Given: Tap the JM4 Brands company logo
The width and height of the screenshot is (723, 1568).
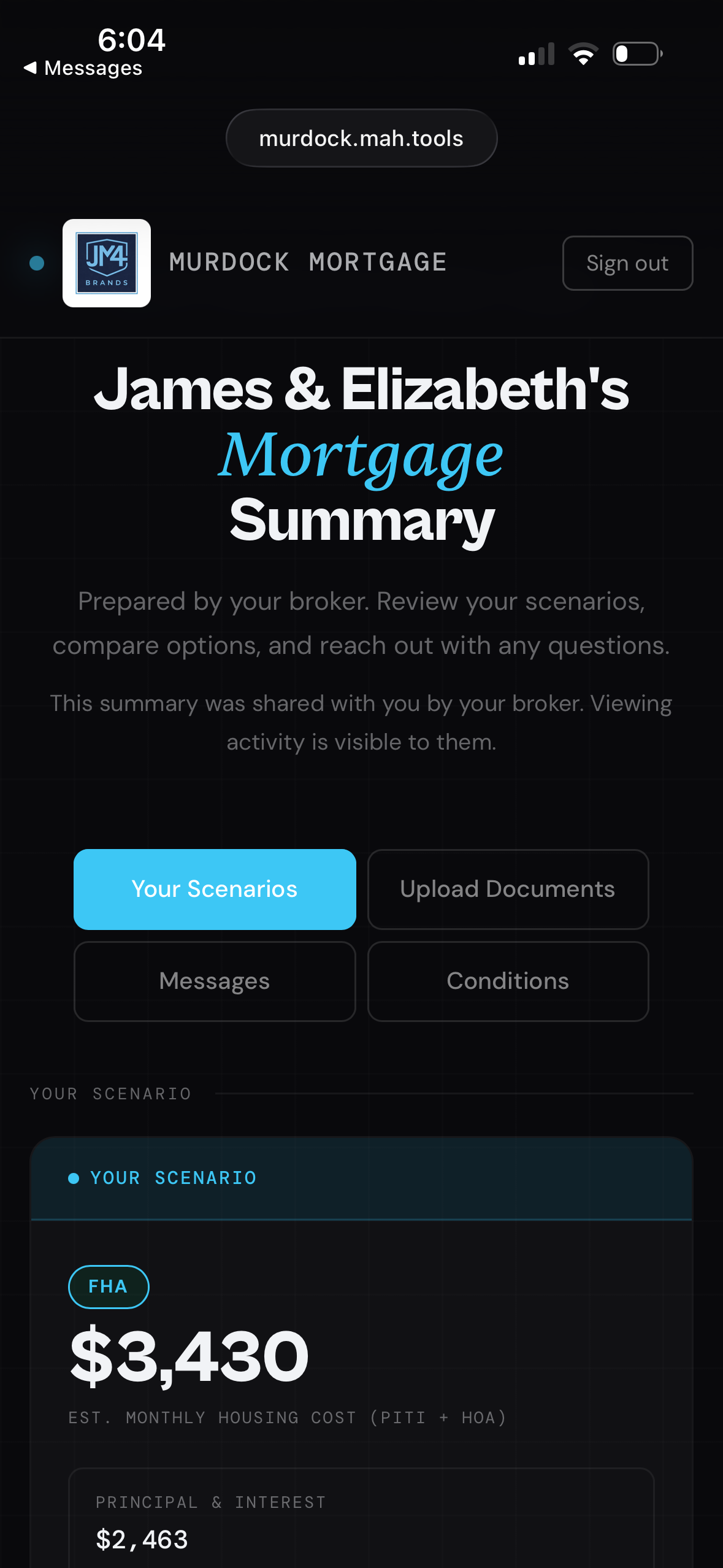Looking at the screenshot, I should [107, 263].
